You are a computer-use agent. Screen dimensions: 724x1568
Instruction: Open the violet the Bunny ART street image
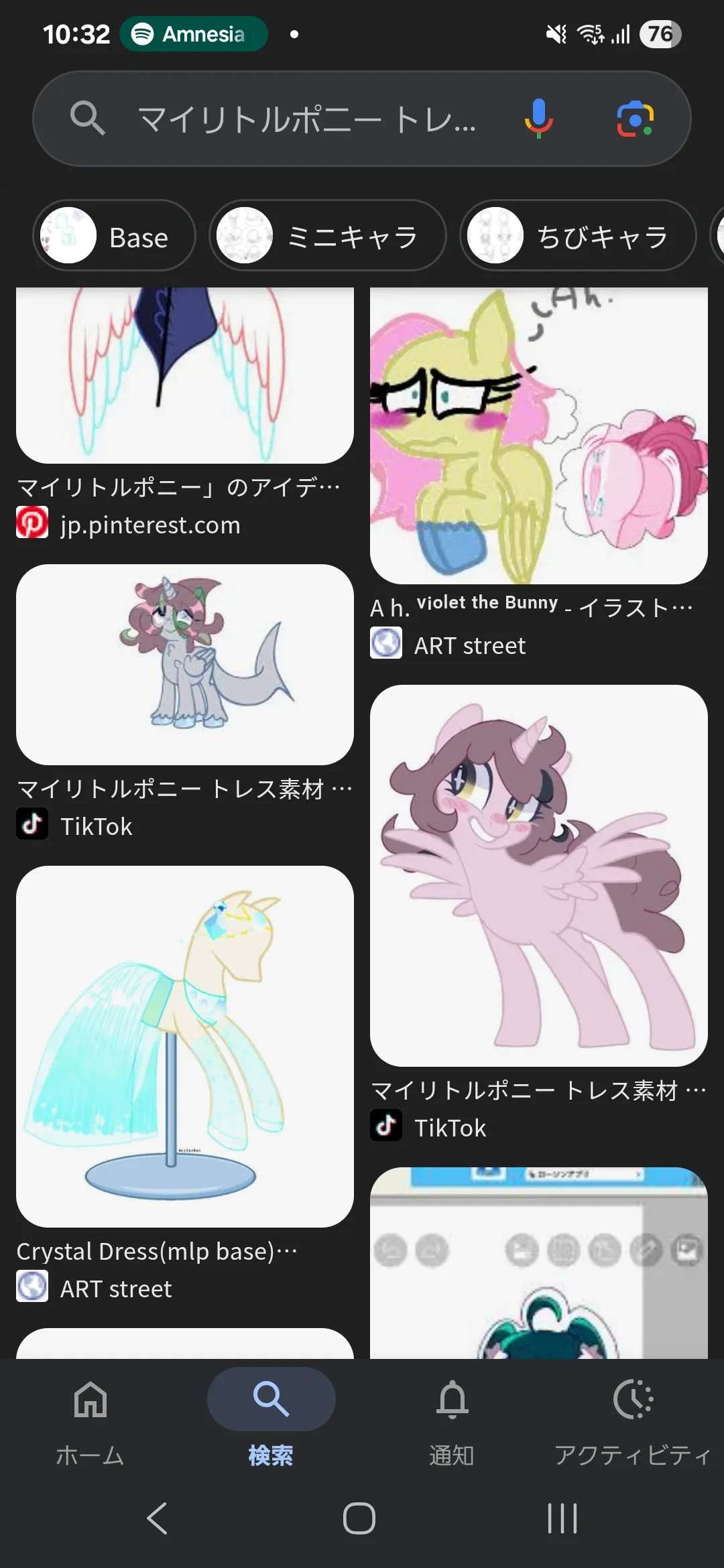pos(539,436)
